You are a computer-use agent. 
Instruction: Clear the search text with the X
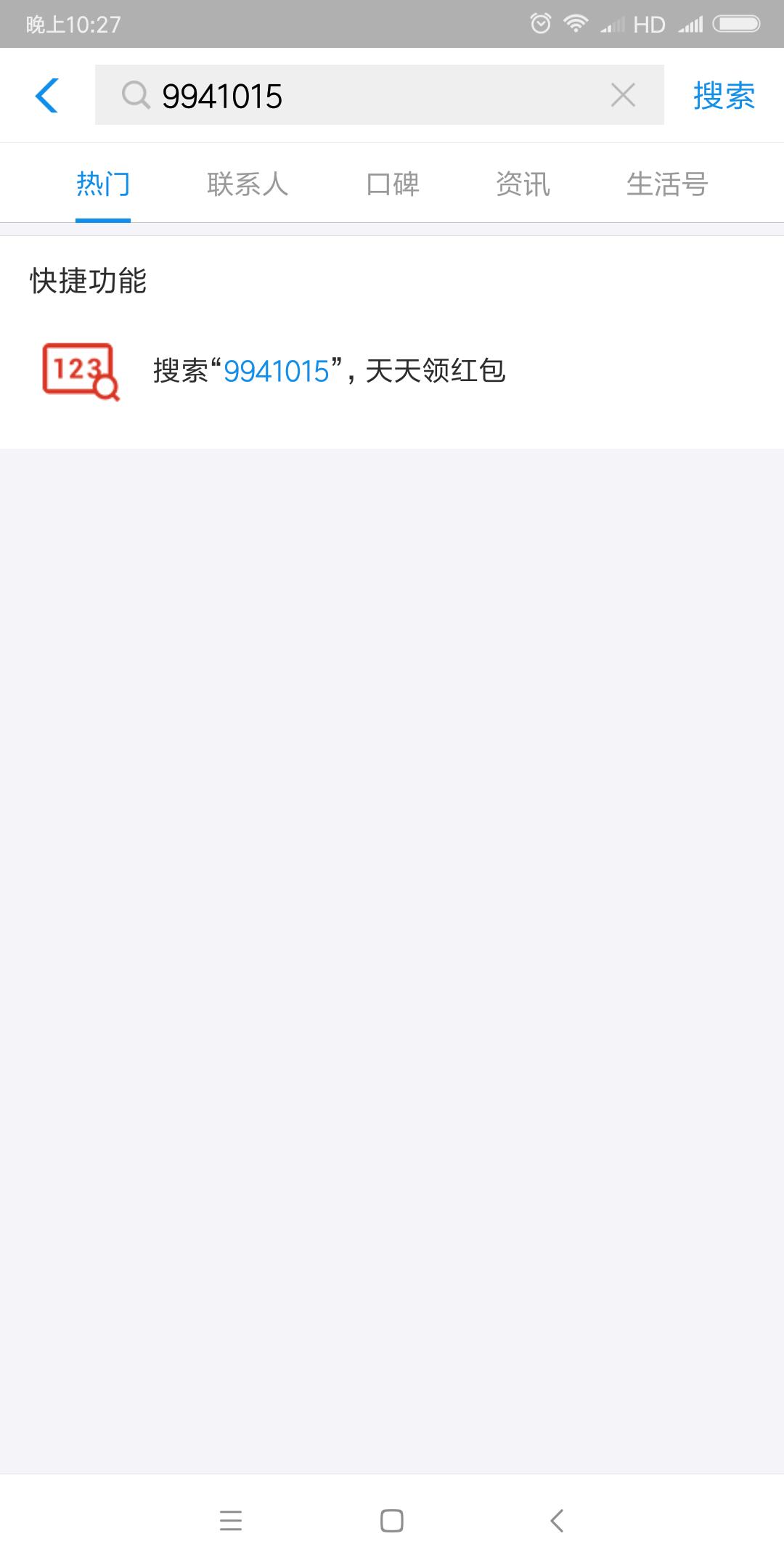click(x=623, y=95)
